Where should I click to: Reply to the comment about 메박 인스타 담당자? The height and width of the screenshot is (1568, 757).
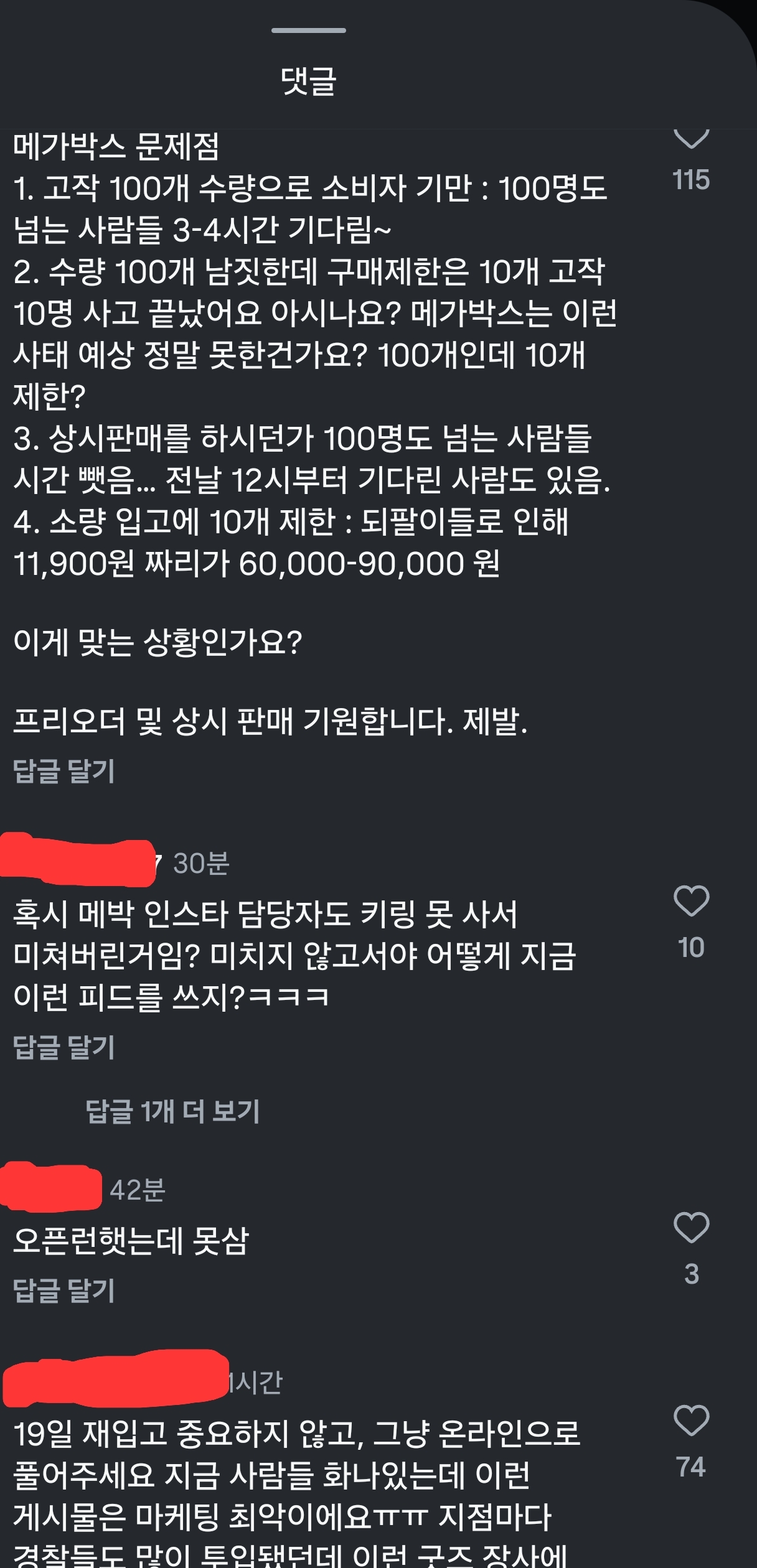64,1047
